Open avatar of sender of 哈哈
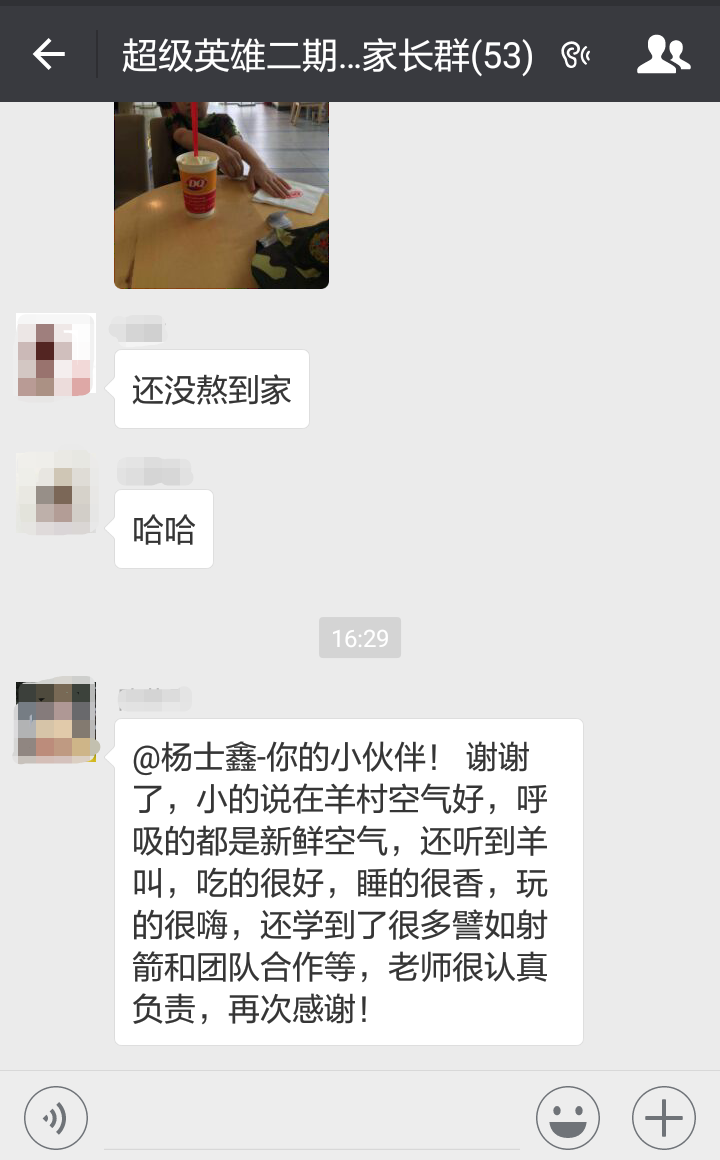 pos(55,493)
